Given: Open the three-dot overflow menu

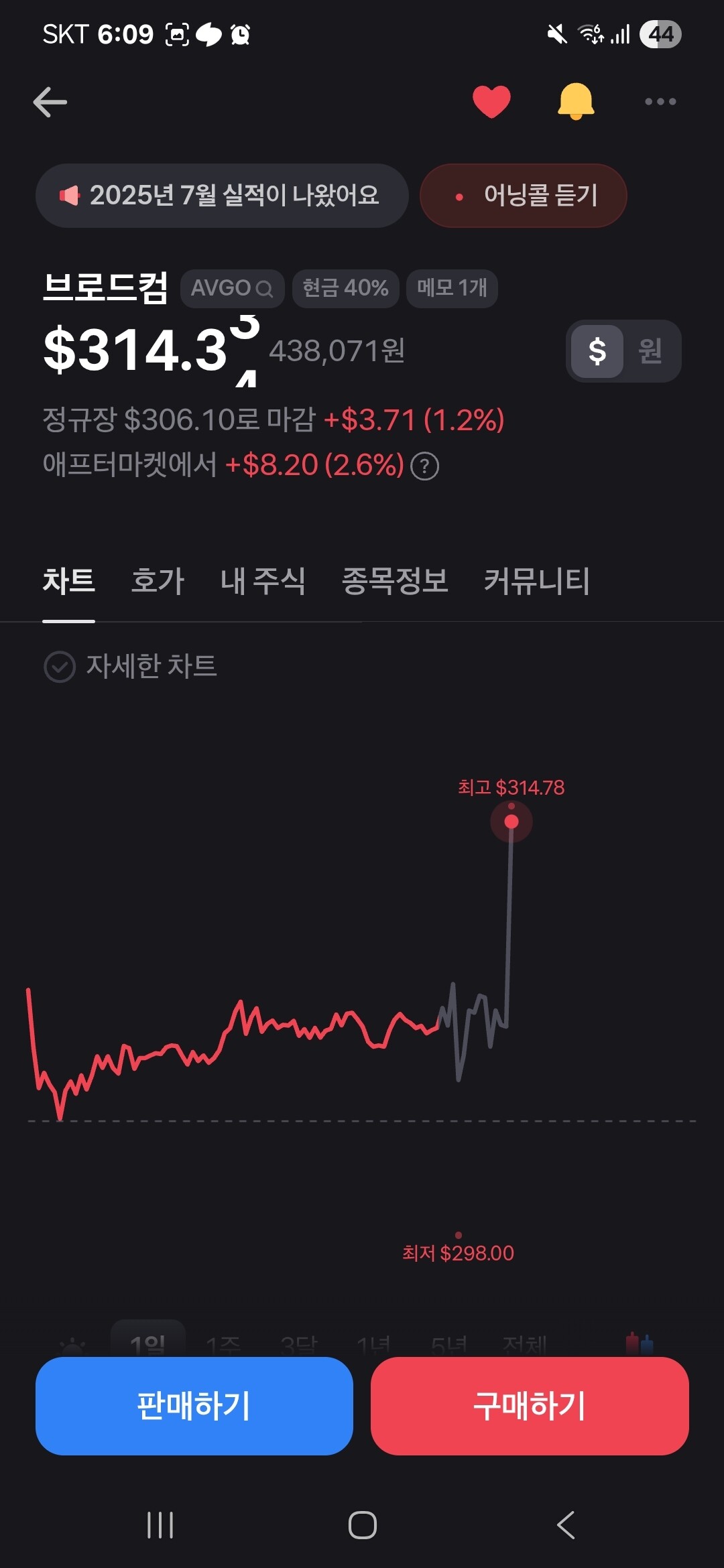Looking at the screenshot, I should click(660, 102).
